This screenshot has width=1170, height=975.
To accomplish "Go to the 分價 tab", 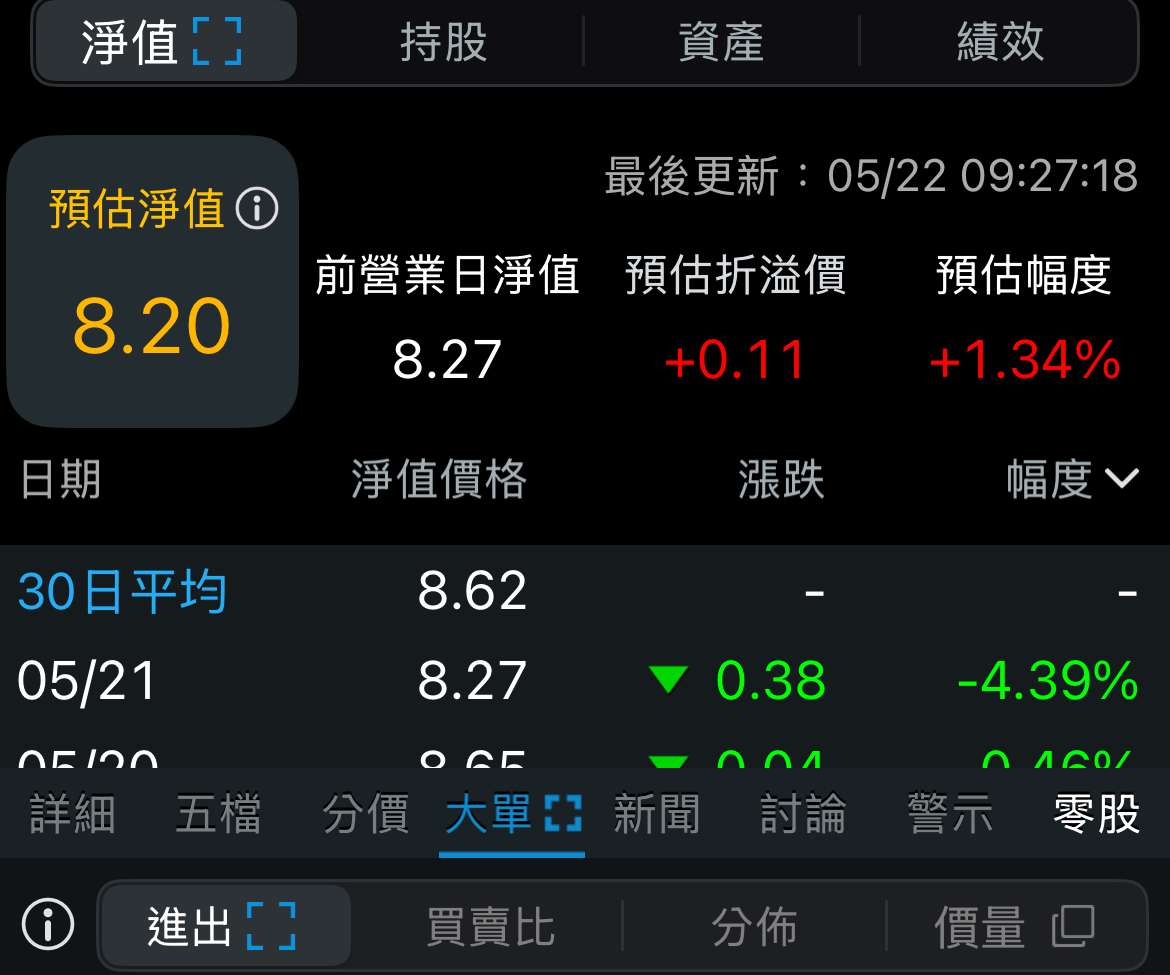I will pos(365,813).
